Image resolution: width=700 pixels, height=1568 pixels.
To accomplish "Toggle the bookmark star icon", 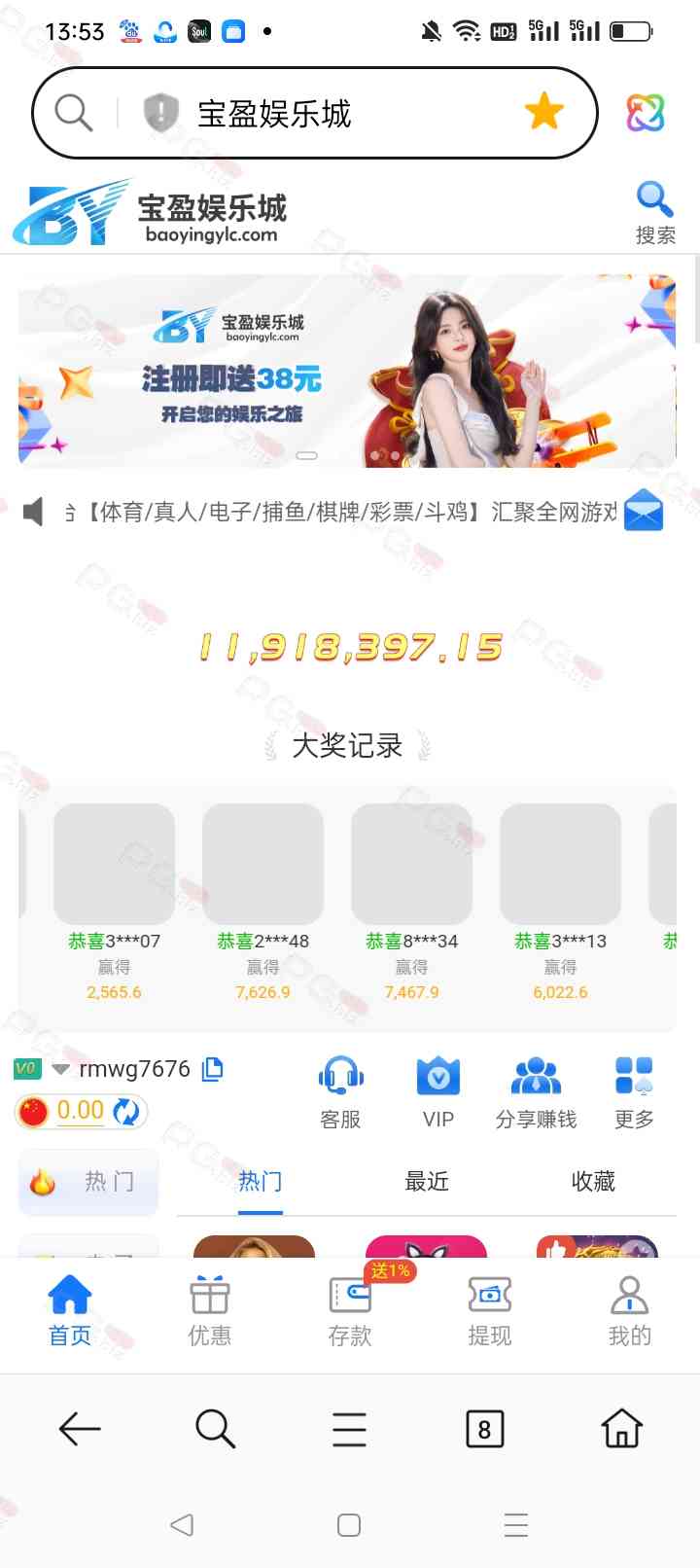I will [544, 113].
